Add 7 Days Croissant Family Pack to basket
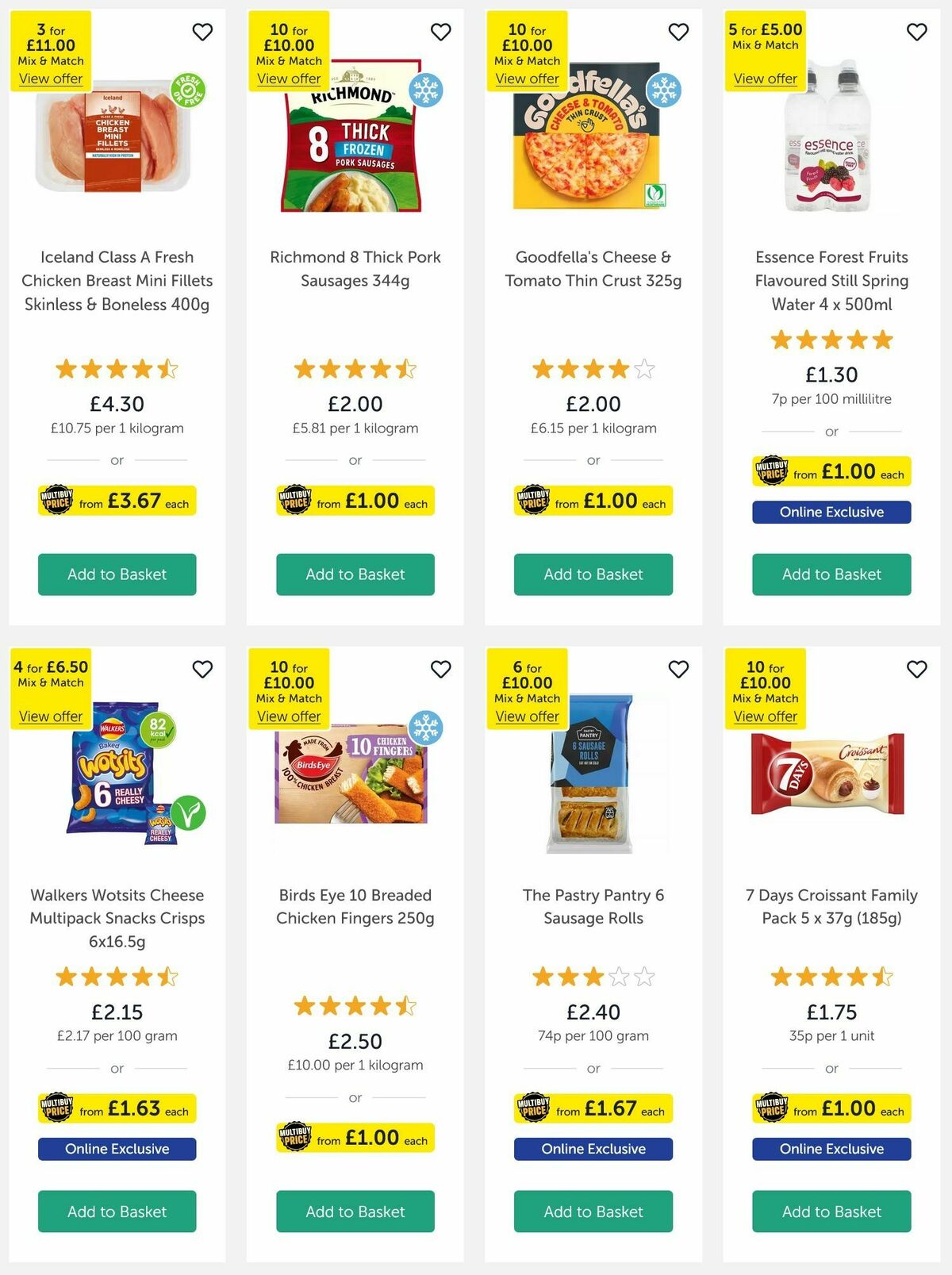This screenshot has height=1275, width=952. coord(831,1212)
